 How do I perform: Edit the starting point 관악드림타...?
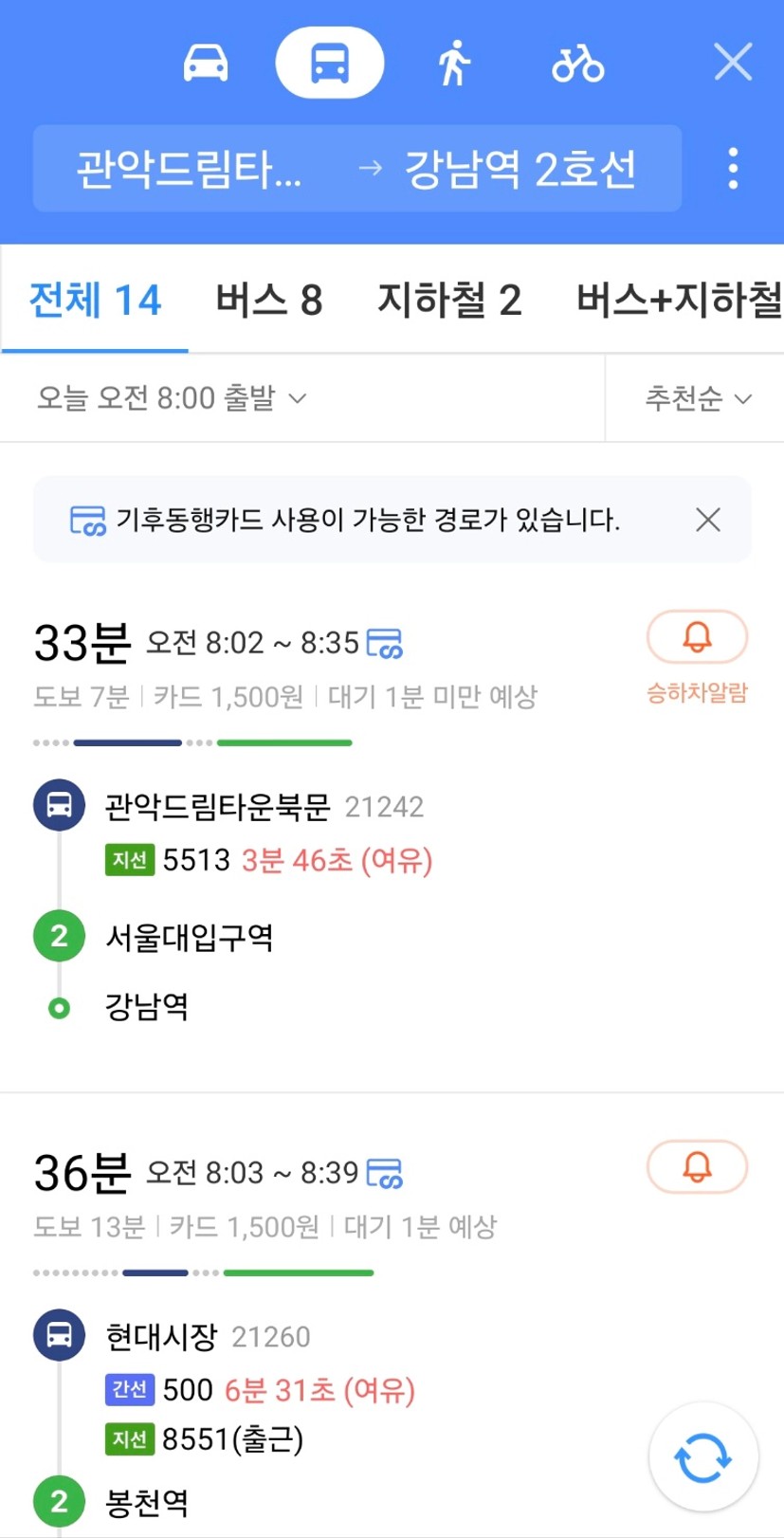pyautogui.click(x=189, y=169)
